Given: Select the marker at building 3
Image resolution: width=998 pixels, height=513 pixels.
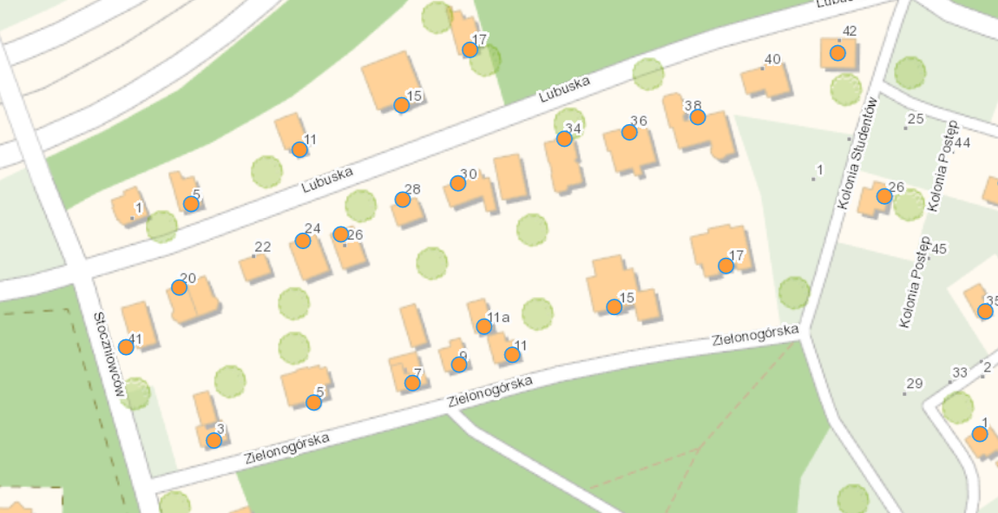Looking at the screenshot, I should coord(213,440).
